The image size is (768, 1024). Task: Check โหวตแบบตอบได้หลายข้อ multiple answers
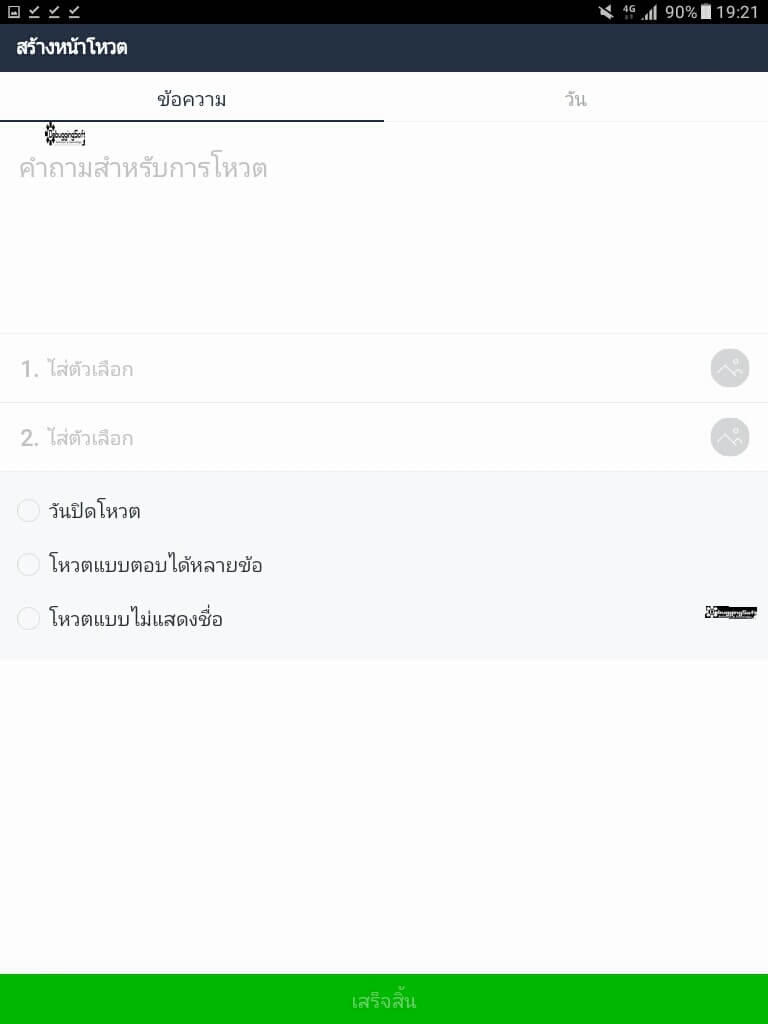[29, 565]
